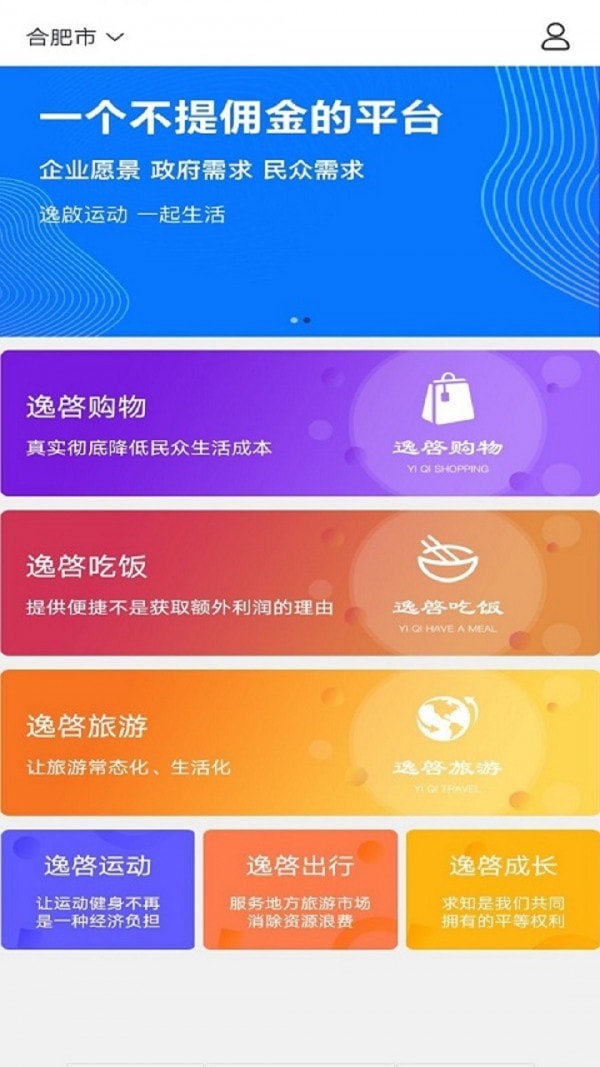Open the 逸啓购物 shopping card
This screenshot has height=1067, width=600.
coord(300,423)
